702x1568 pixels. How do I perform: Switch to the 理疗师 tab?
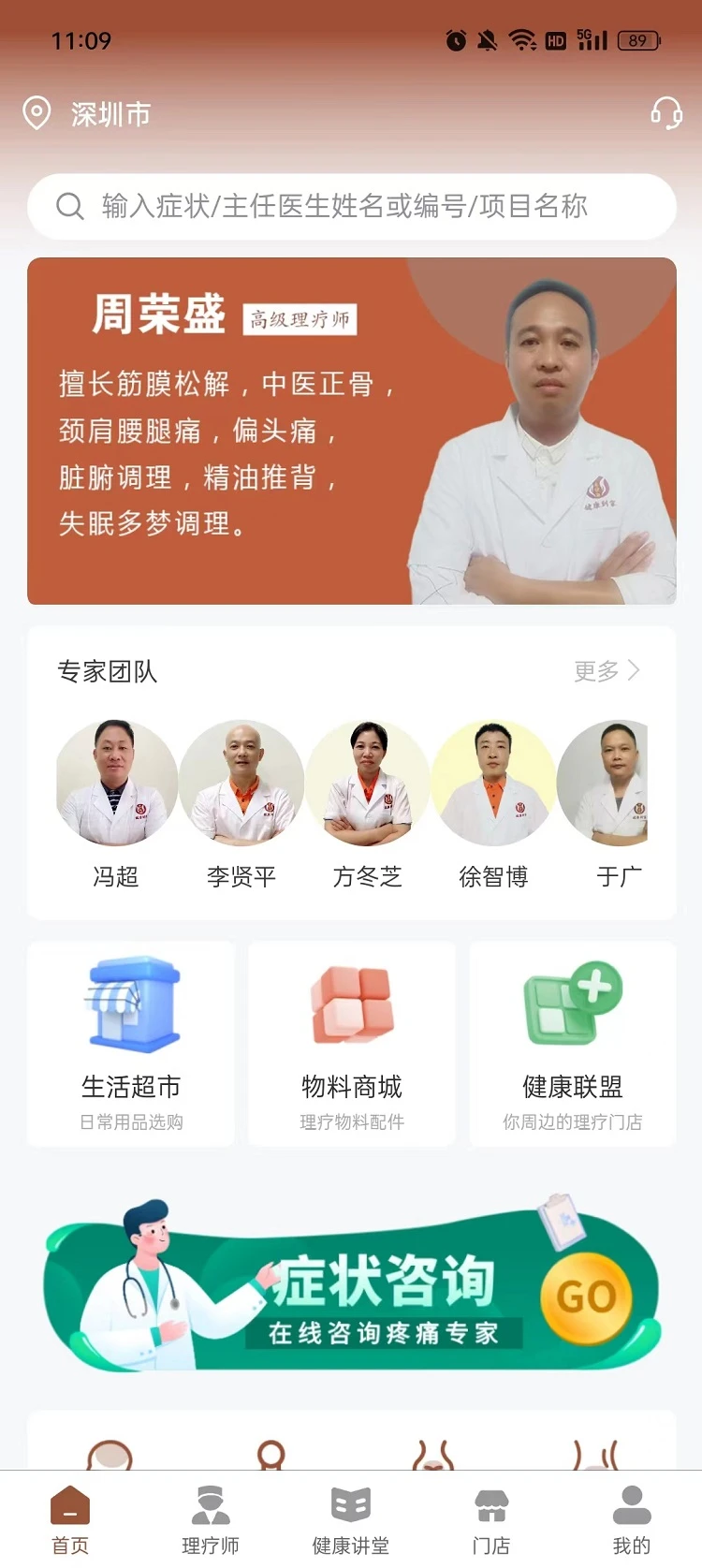(211, 1520)
